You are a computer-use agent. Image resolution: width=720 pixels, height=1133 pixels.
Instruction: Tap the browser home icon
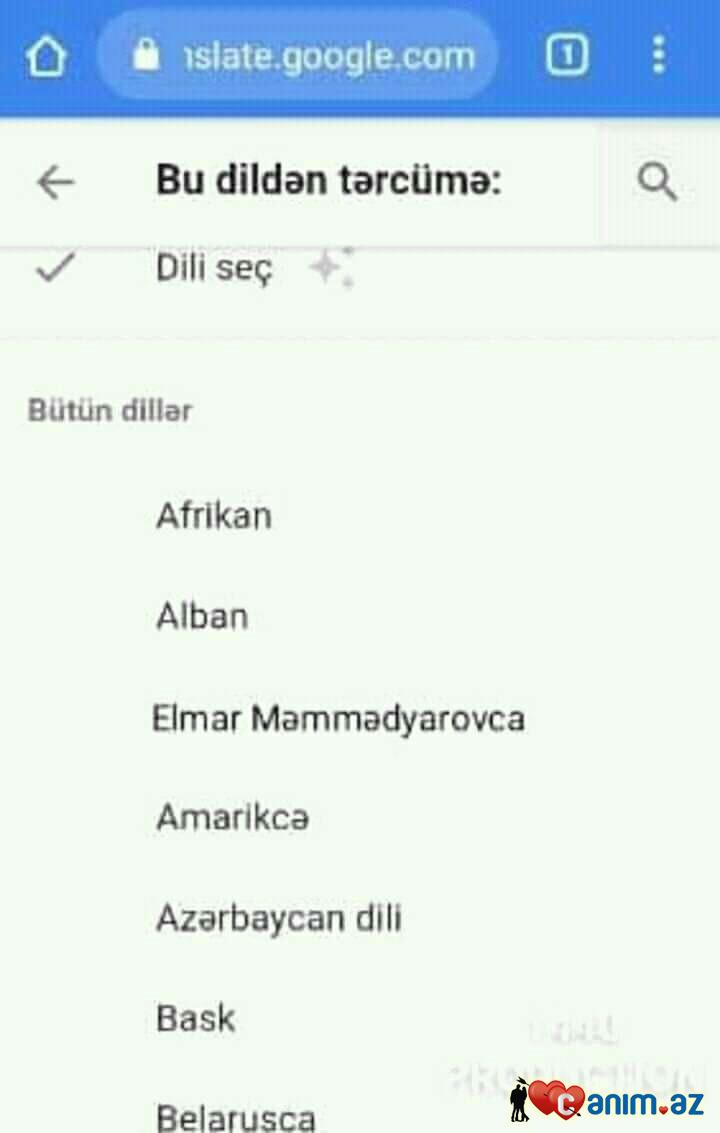(46, 57)
